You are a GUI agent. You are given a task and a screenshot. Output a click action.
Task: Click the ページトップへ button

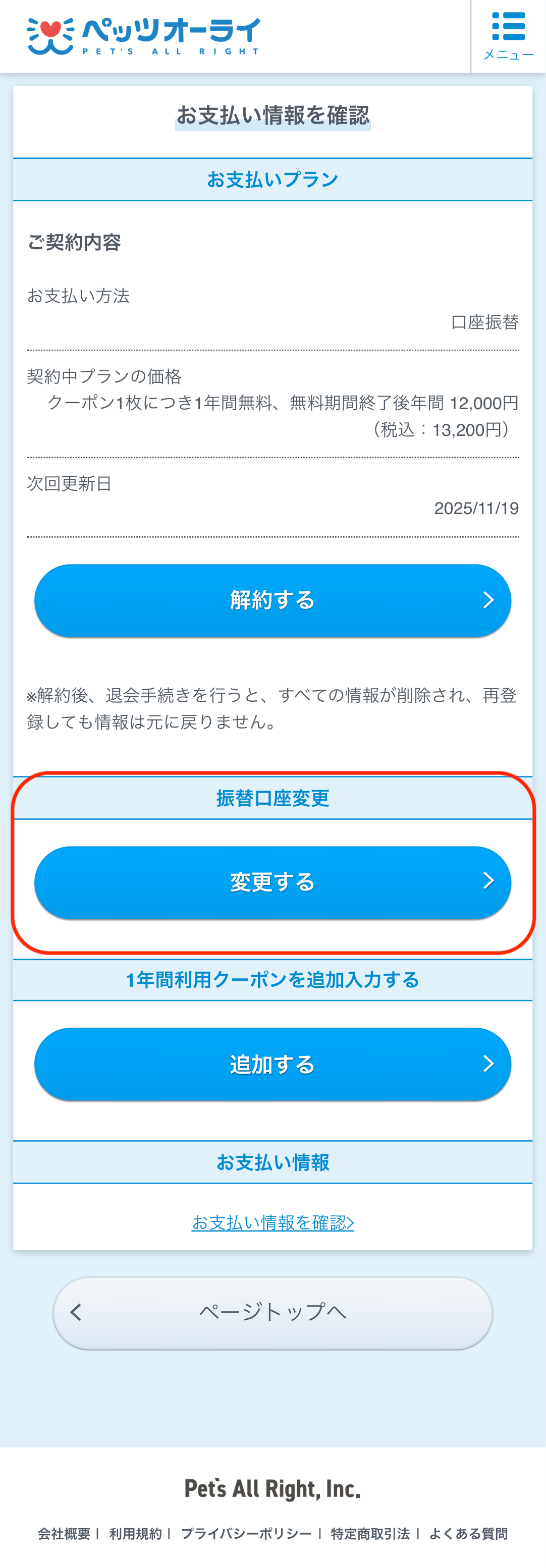coord(272,1312)
